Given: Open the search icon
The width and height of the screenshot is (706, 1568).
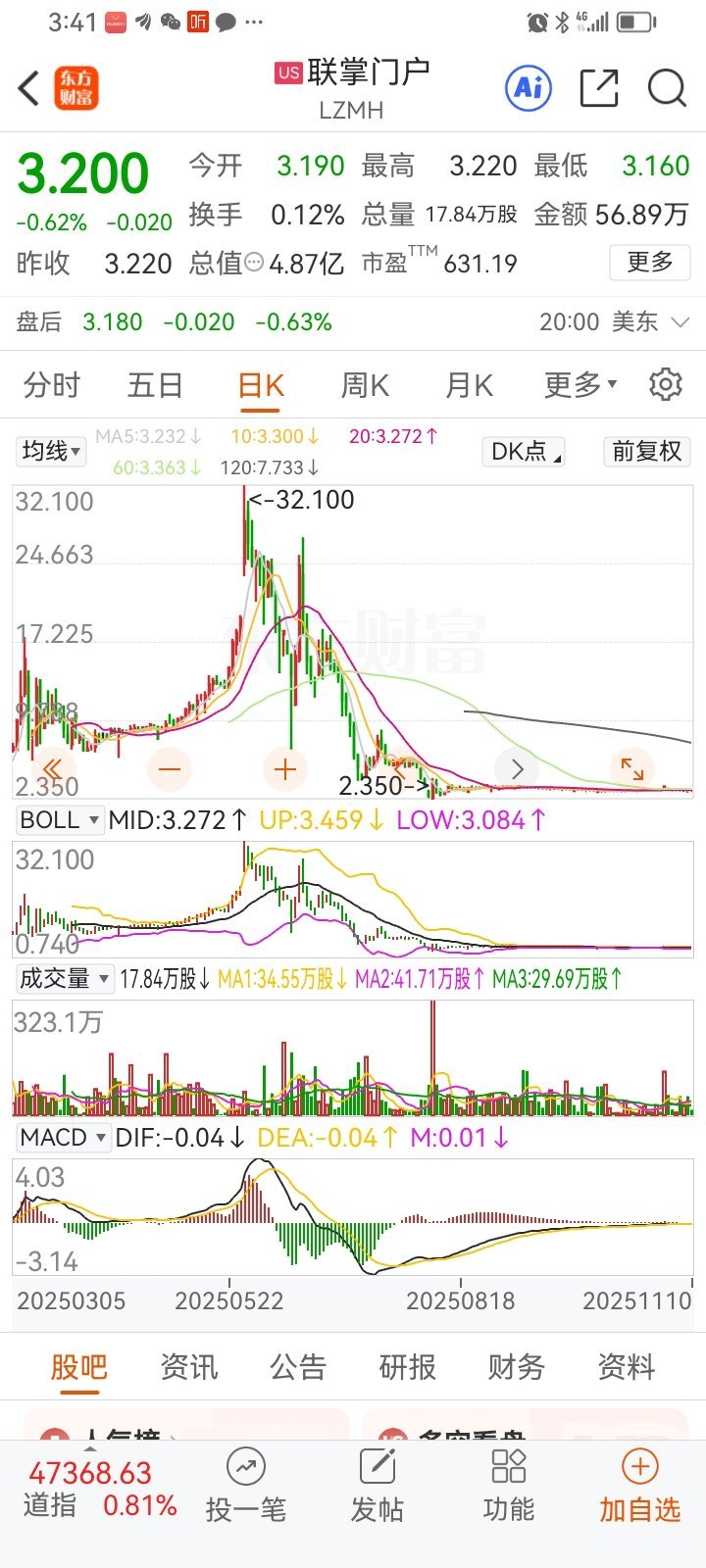Looking at the screenshot, I should [666, 87].
